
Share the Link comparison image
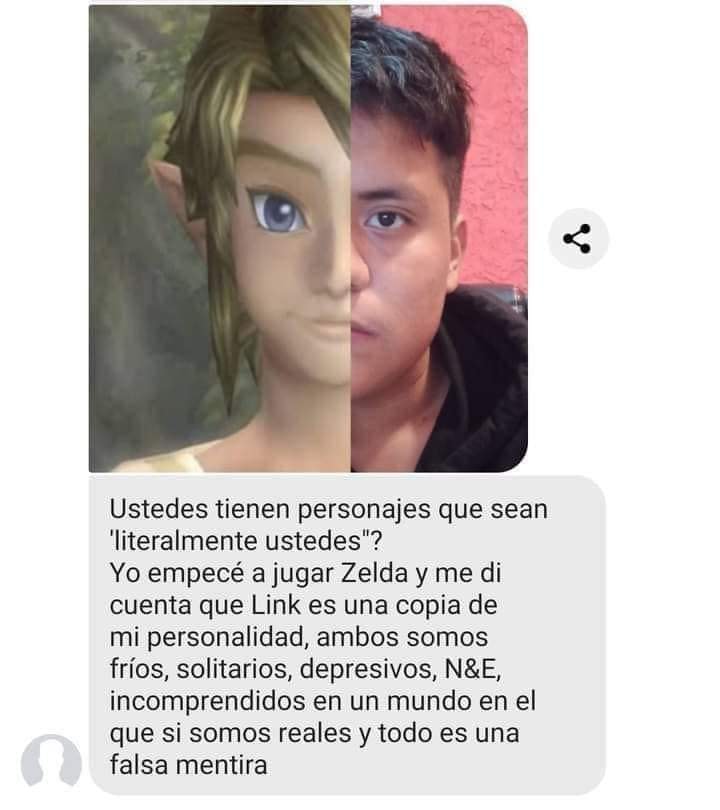578,239
